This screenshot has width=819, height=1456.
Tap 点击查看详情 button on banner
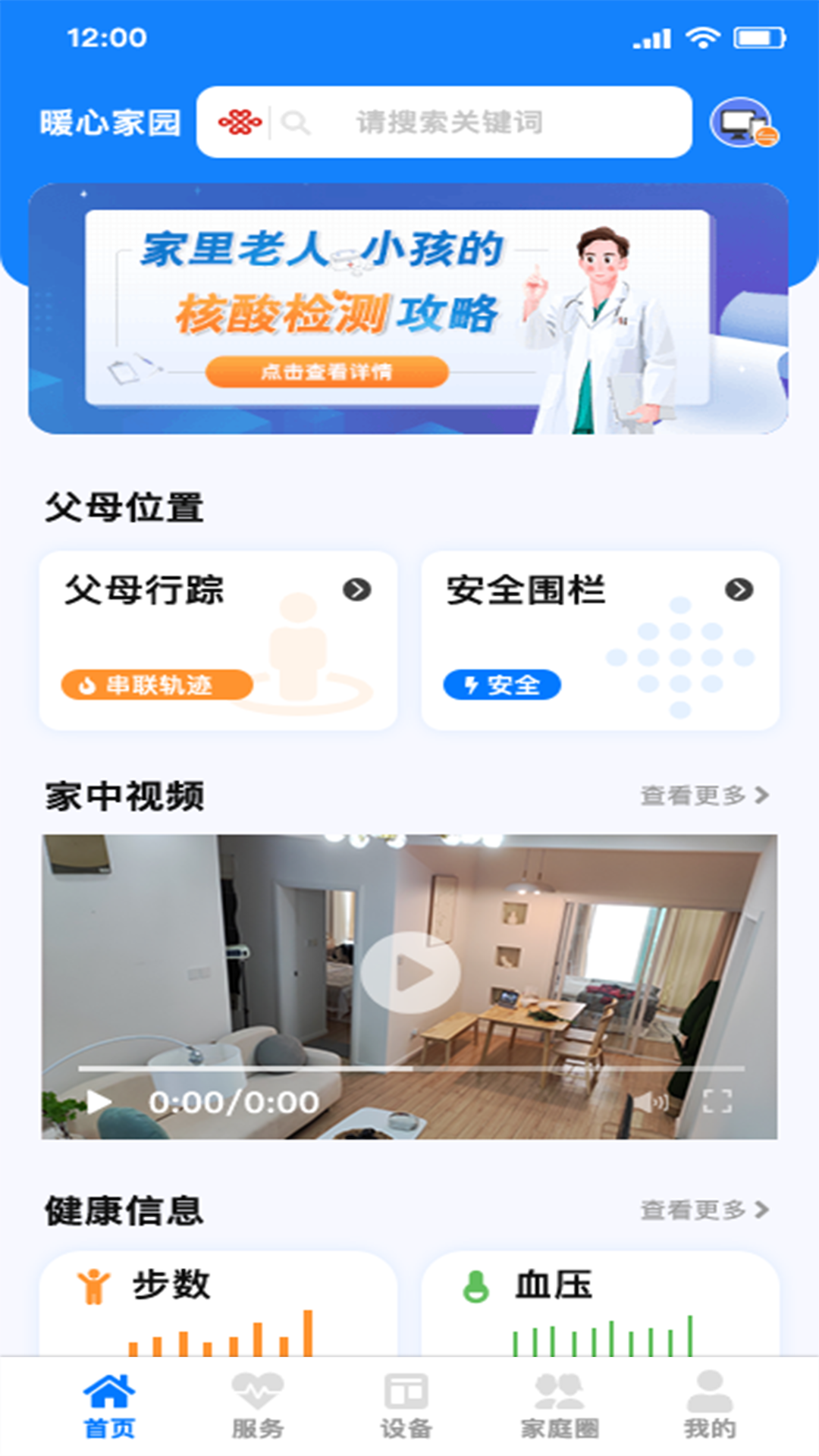pyautogui.click(x=327, y=372)
